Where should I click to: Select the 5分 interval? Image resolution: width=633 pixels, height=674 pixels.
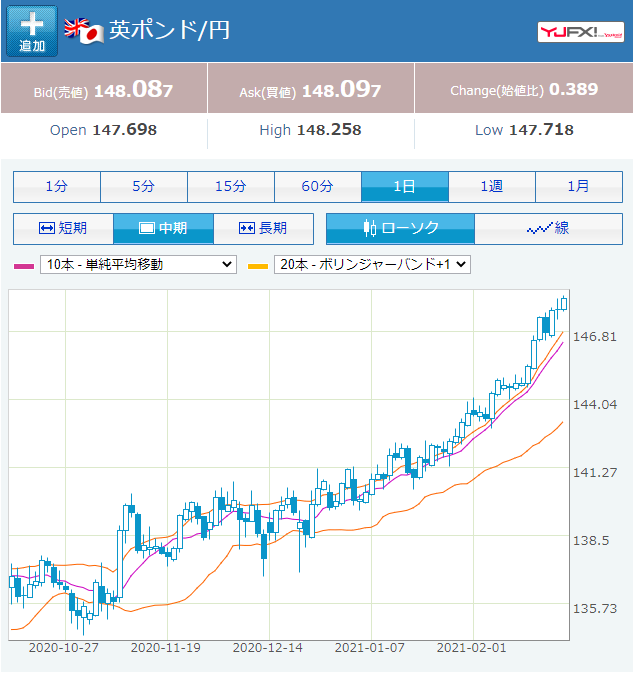pyautogui.click(x=144, y=186)
